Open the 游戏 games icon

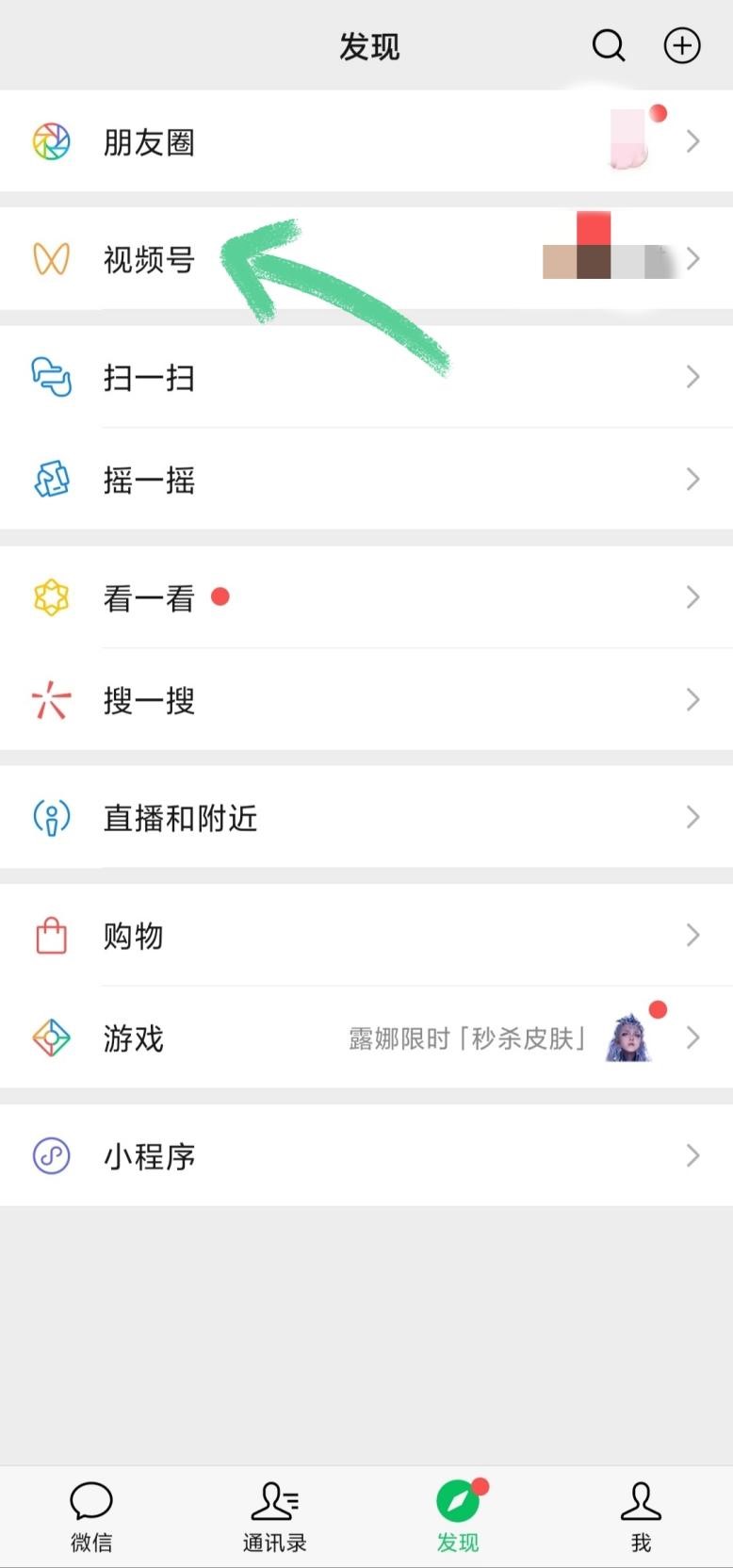coord(52,1038)
